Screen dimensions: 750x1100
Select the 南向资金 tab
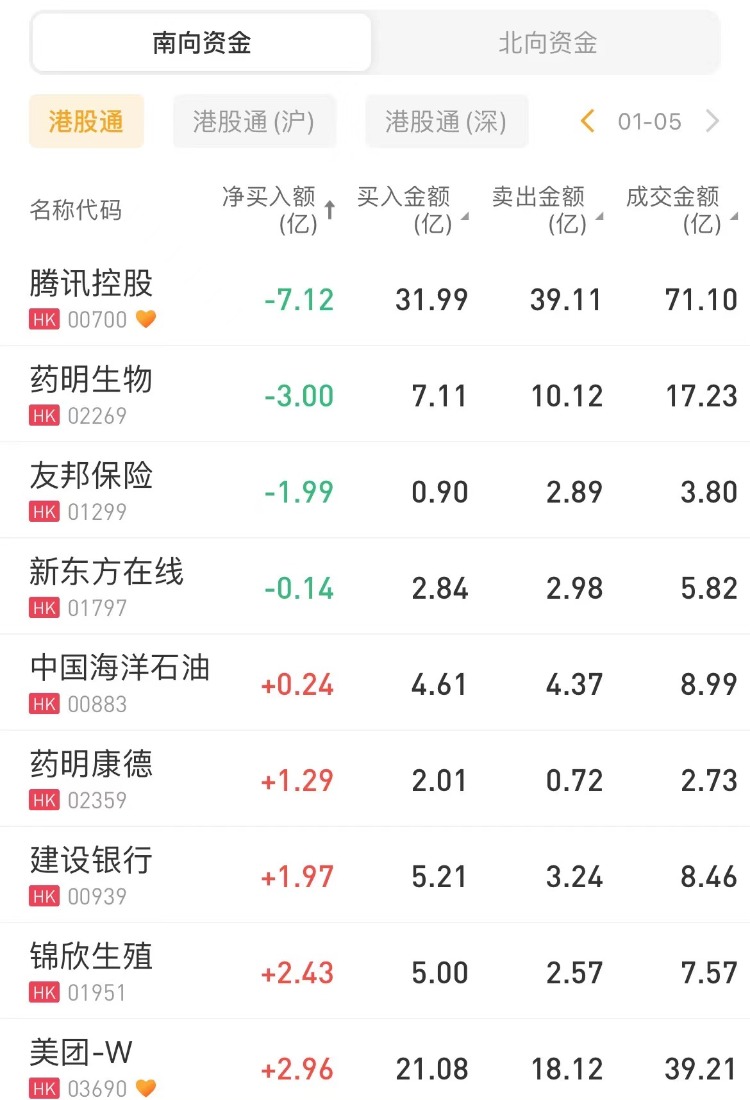(202, 43)
